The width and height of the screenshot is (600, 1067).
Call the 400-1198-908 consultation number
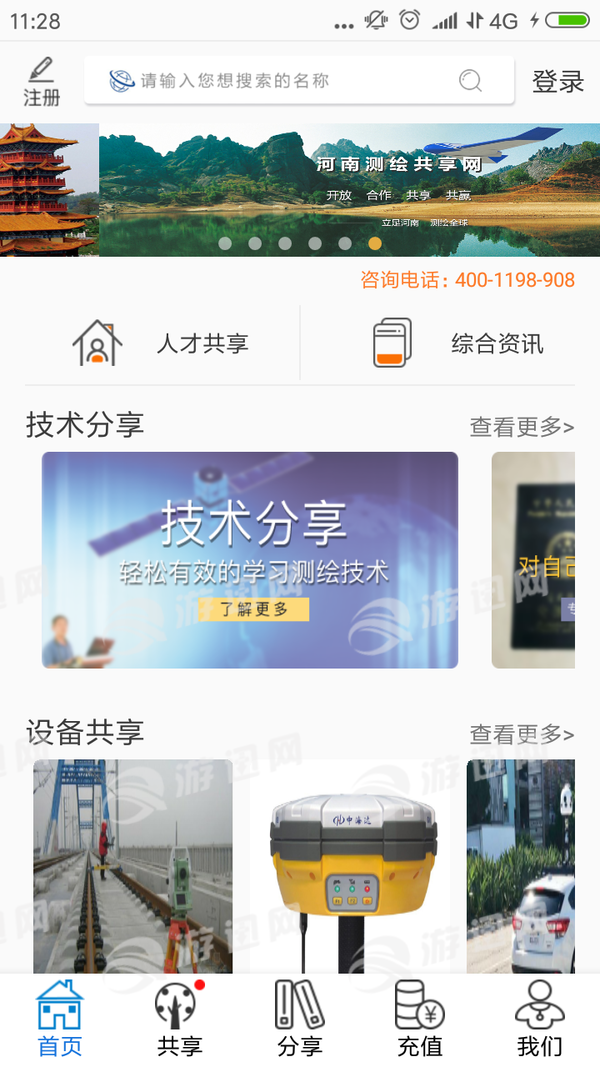[x=467, y=280]
